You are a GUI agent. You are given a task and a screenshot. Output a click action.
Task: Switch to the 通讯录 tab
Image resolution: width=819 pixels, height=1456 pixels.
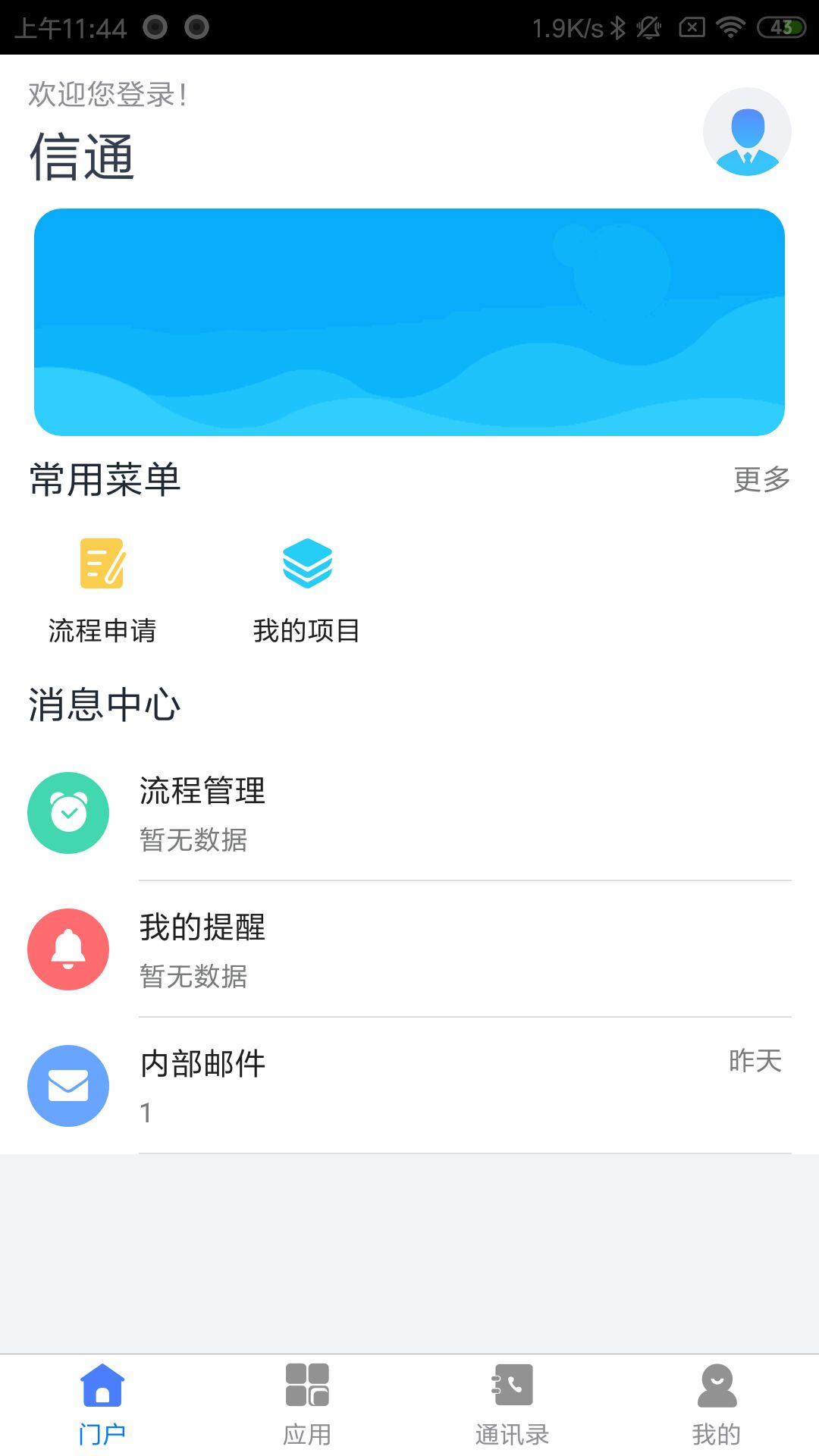point(512,1404)
